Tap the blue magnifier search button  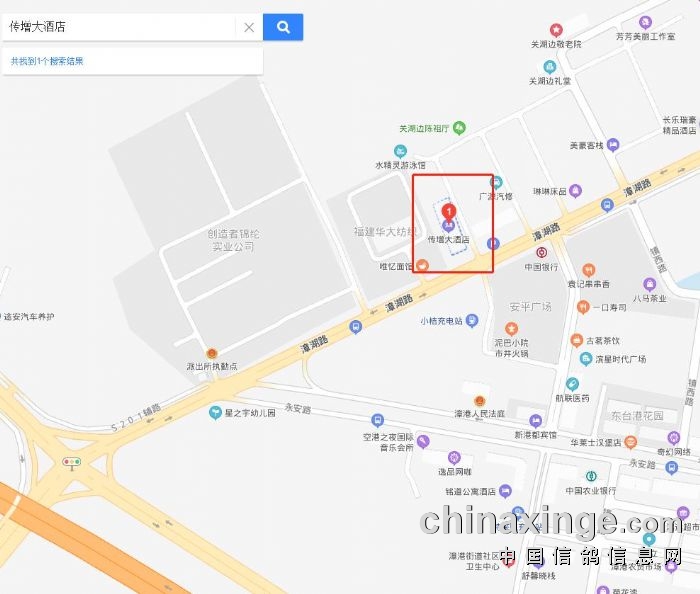tap(283, 27)
